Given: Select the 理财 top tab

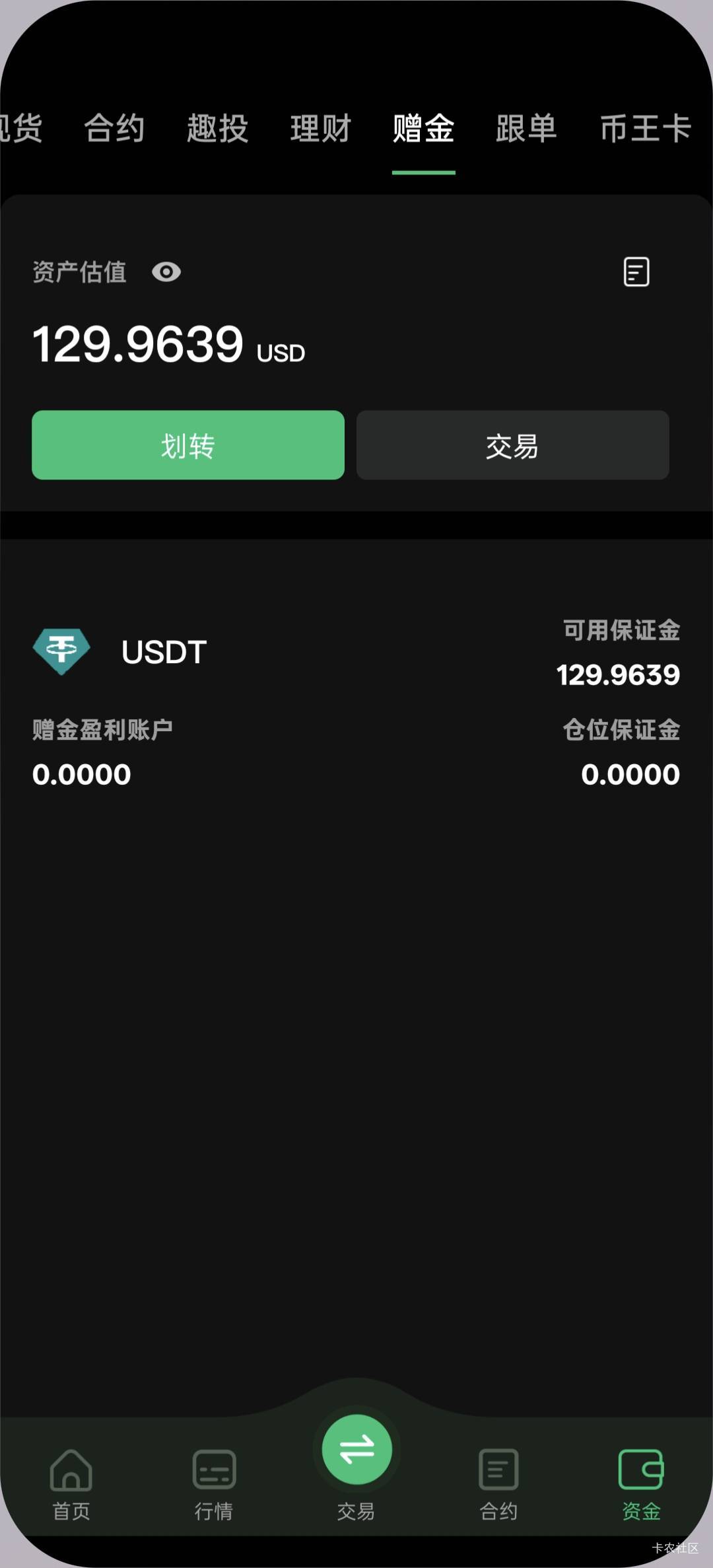Looking at the screenshot, I should click(x=320, y=128).
